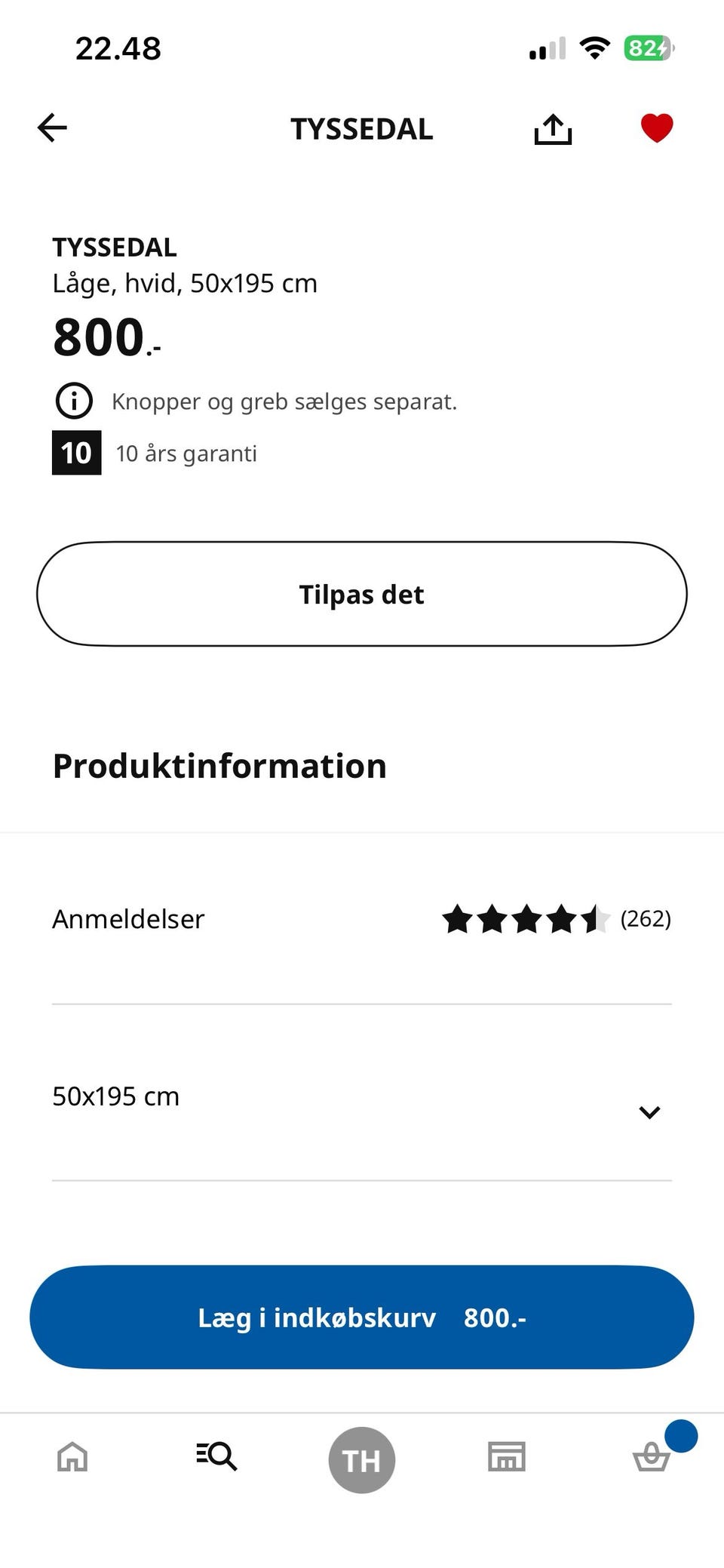724x1568 pixels.
Task: Switch to the home tab
Action: pyautogui.click(x=72, y=1456)
